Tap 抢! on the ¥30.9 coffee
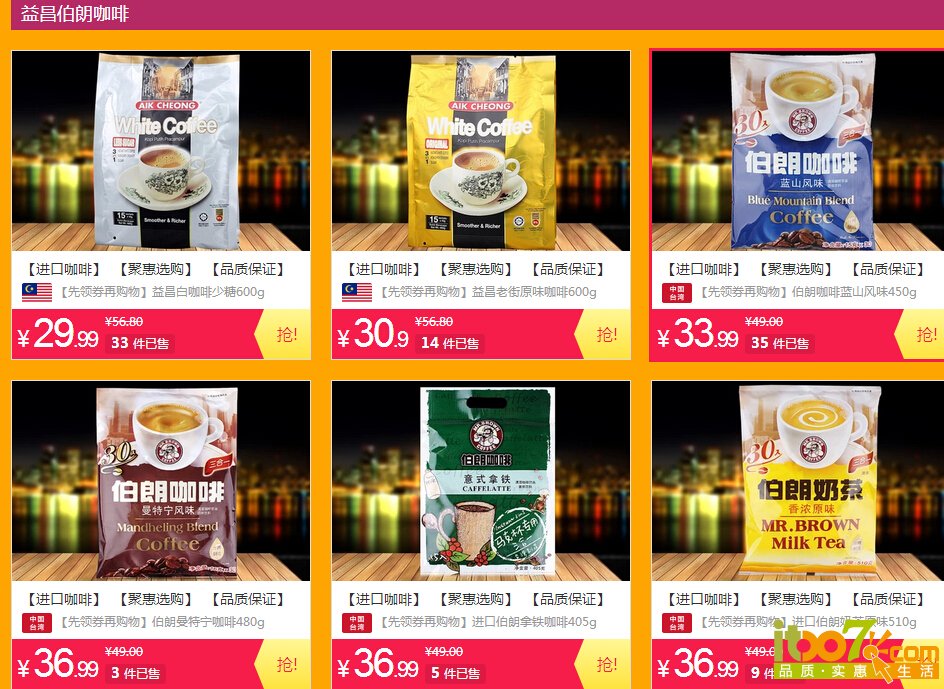The height and width of the screenshot is (689, 944). point(607,335)
